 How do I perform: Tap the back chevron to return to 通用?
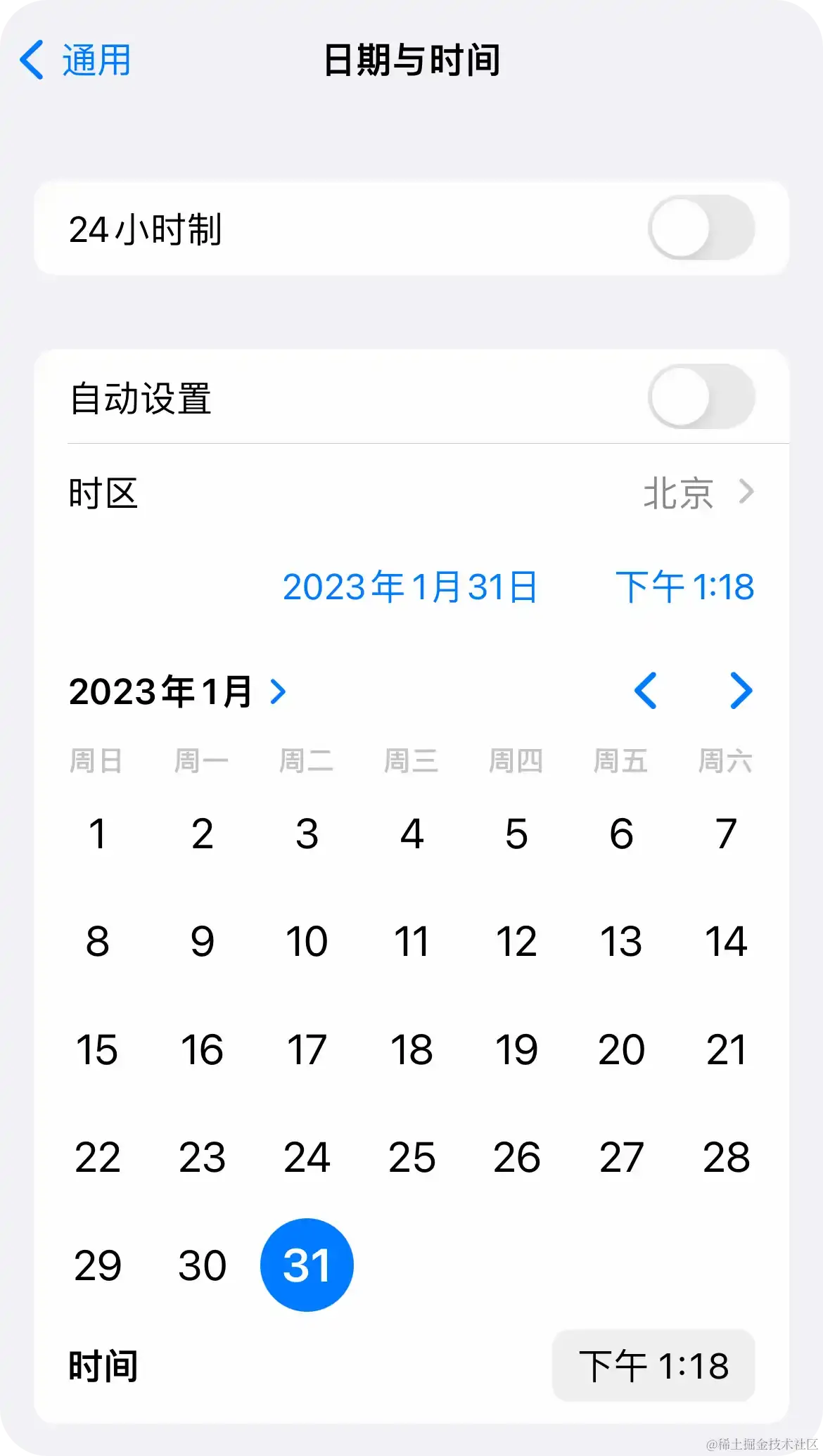[33, 60]
